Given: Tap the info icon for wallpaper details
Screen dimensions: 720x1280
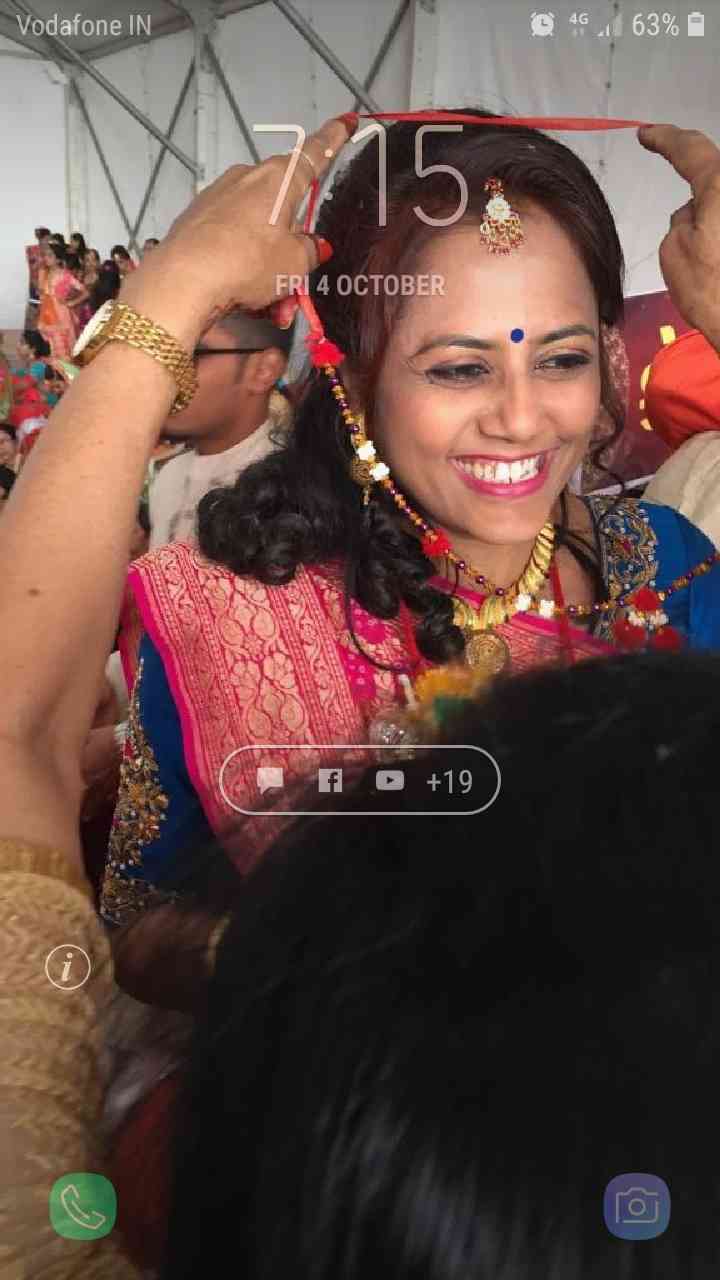Looking at the screenshot, I should [68, 967].
